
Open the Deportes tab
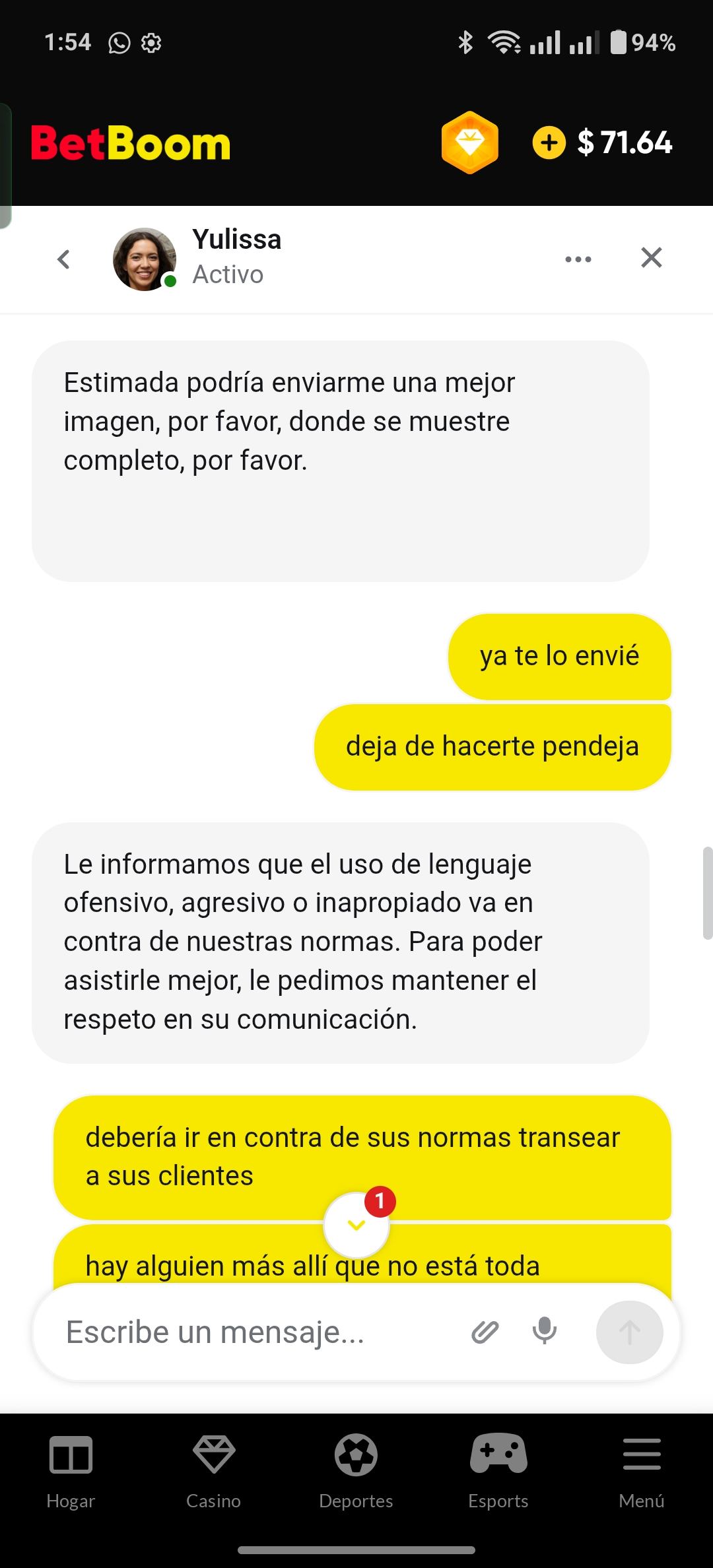(x=356, y=1470)
